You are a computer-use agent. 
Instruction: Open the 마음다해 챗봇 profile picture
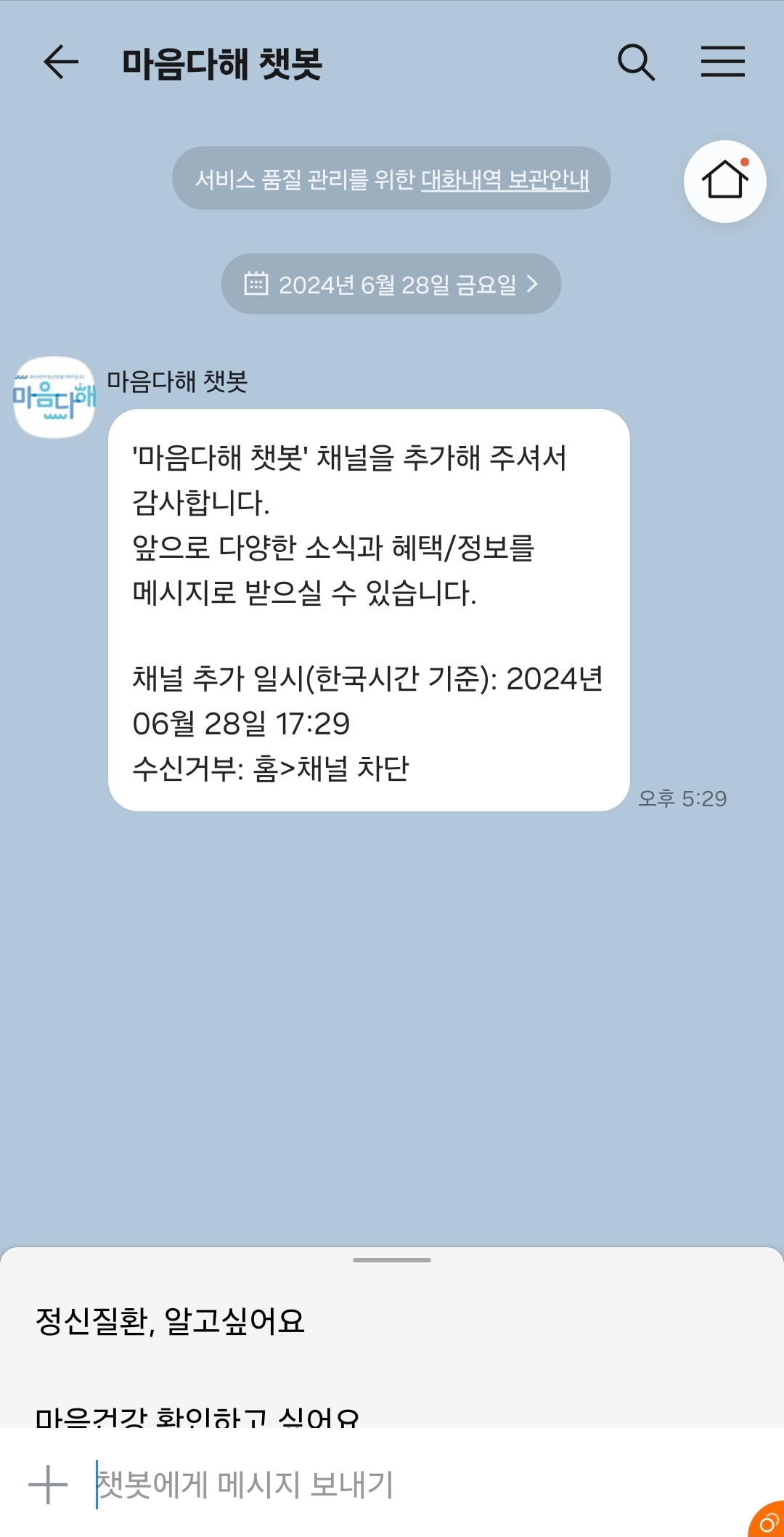tap(54, 397)
